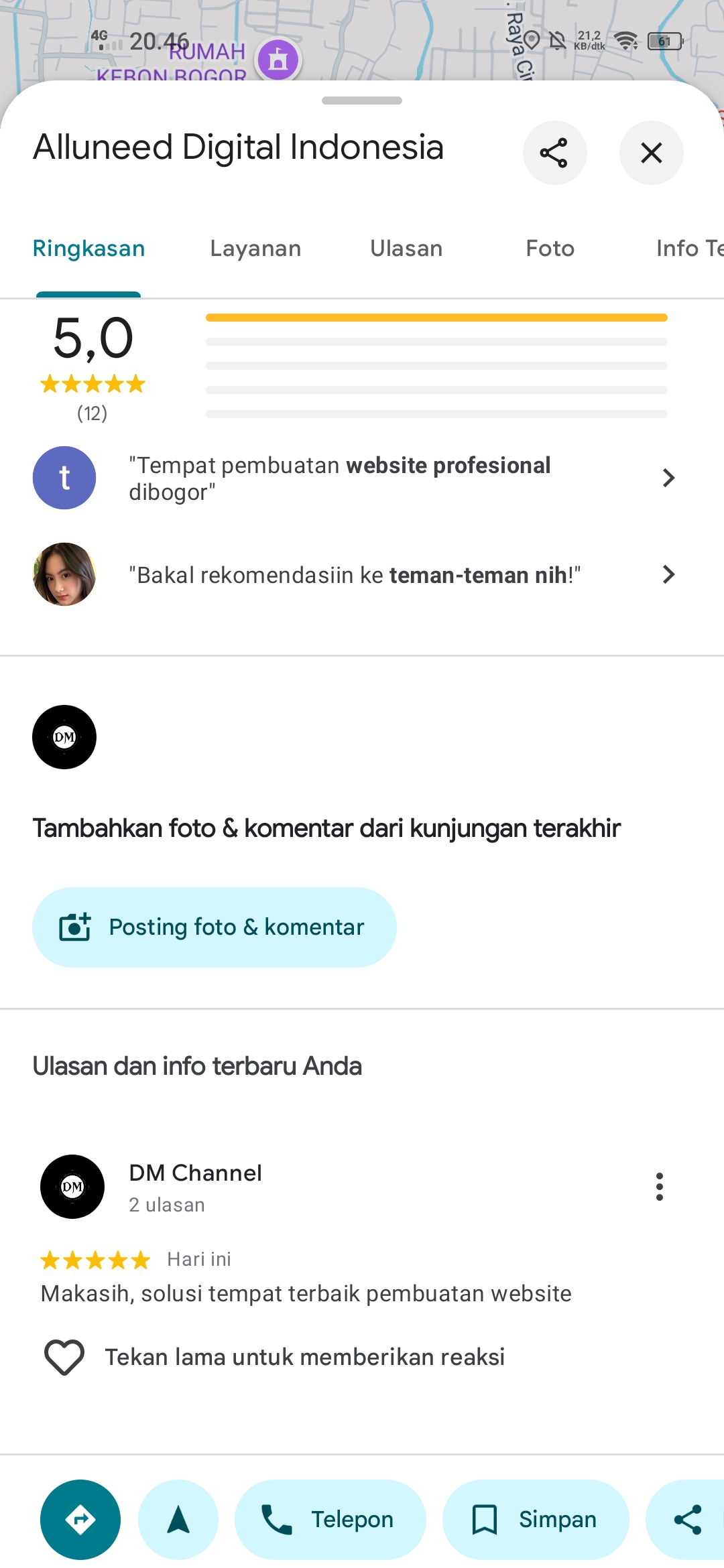Close the place details sheet

651,153
